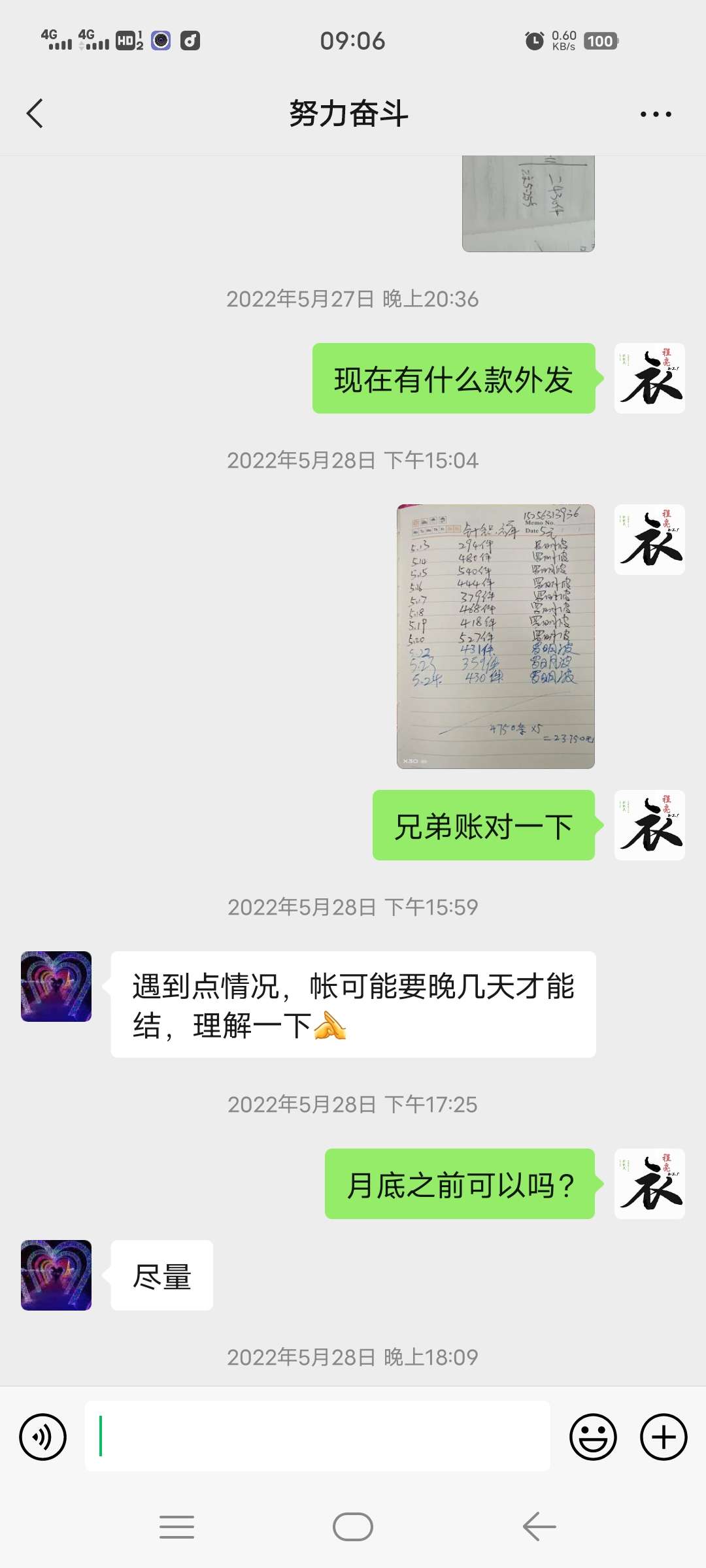706x1568 pixels.
Task: Open the handwritten ledger photo with 针织裤
Action: pos(496,636)
